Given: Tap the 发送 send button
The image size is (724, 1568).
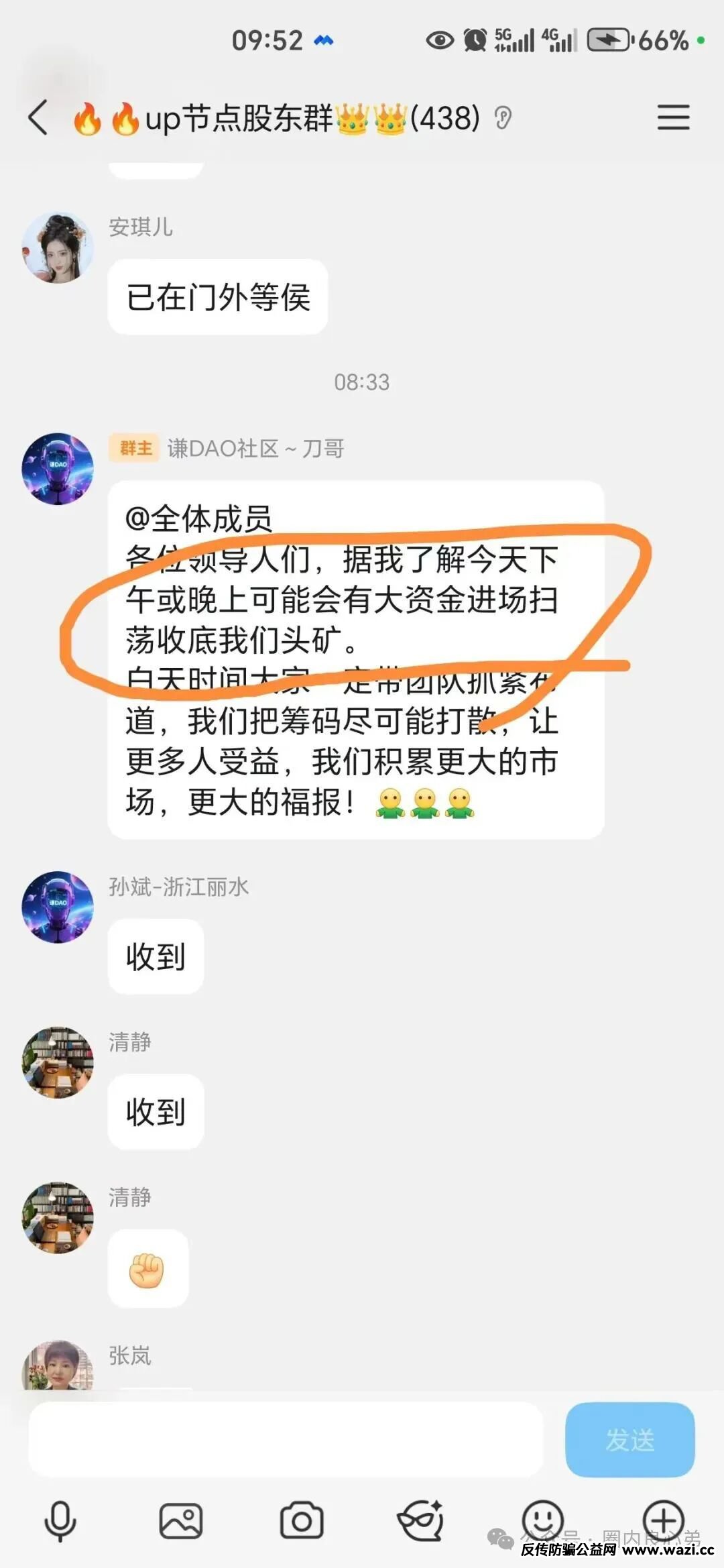Looking at the screenshot, I should click(x=629, y=1439).
